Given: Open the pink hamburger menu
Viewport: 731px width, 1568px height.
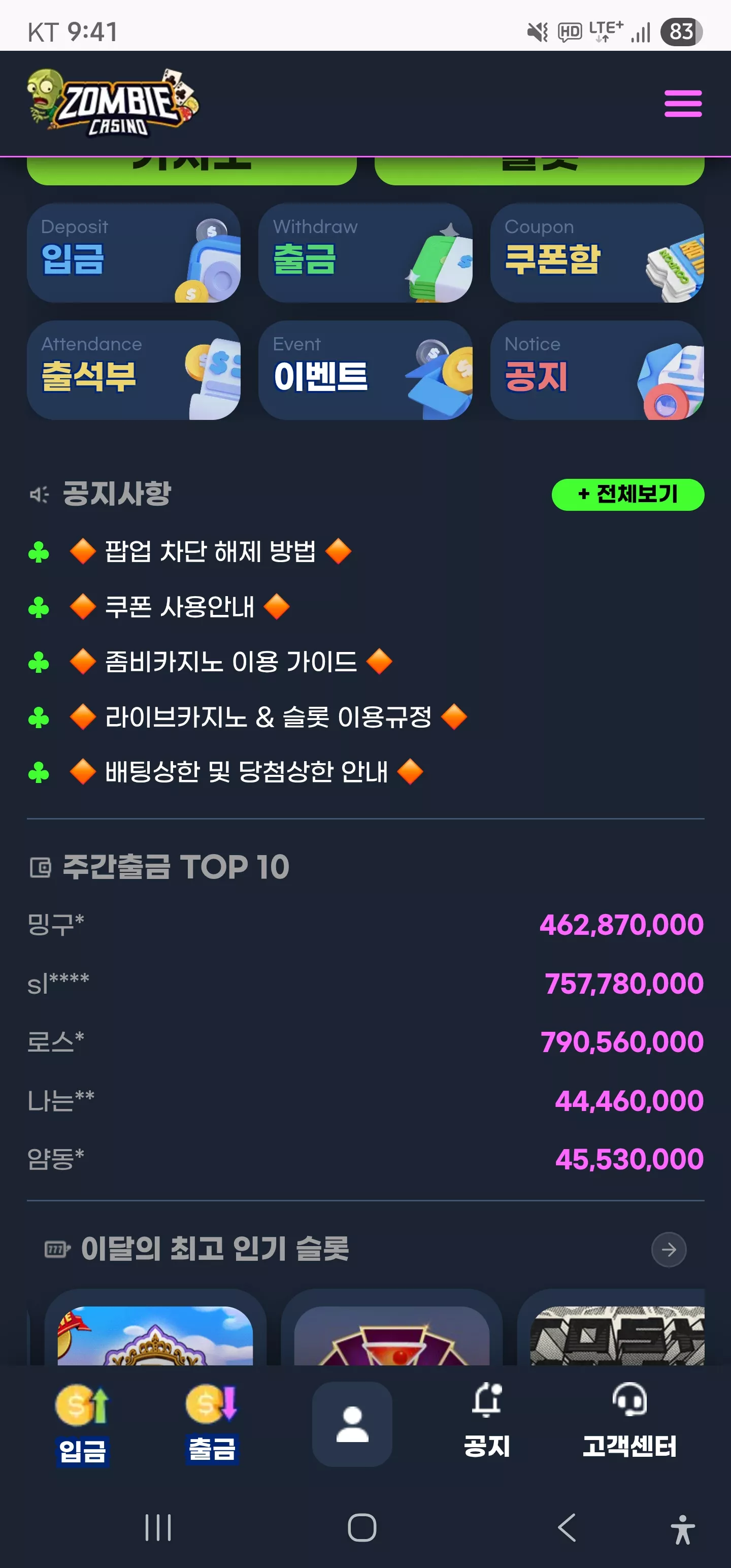Looking at the screenshot, I should click(x=682, y=104).
